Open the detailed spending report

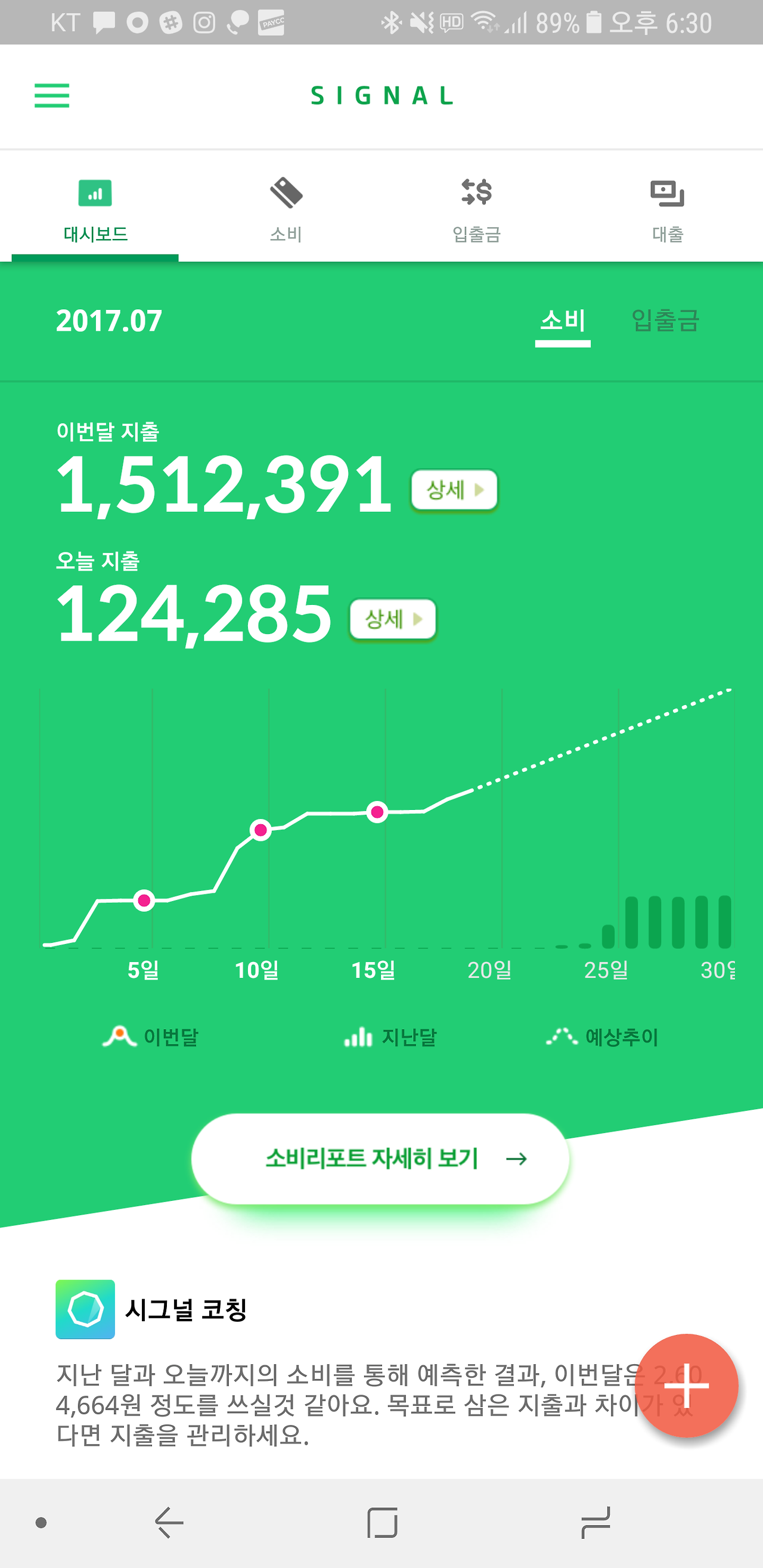point(381,1159)
